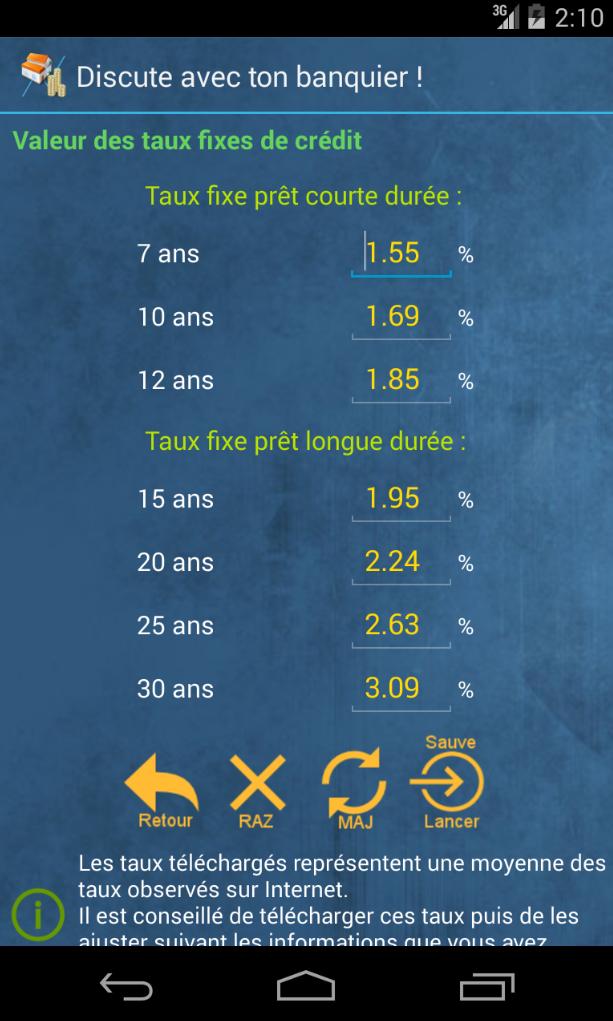This screenshot has width=613, height=1021.
Task: Focus the 25 ans rate field
Action: pos(400,625)
